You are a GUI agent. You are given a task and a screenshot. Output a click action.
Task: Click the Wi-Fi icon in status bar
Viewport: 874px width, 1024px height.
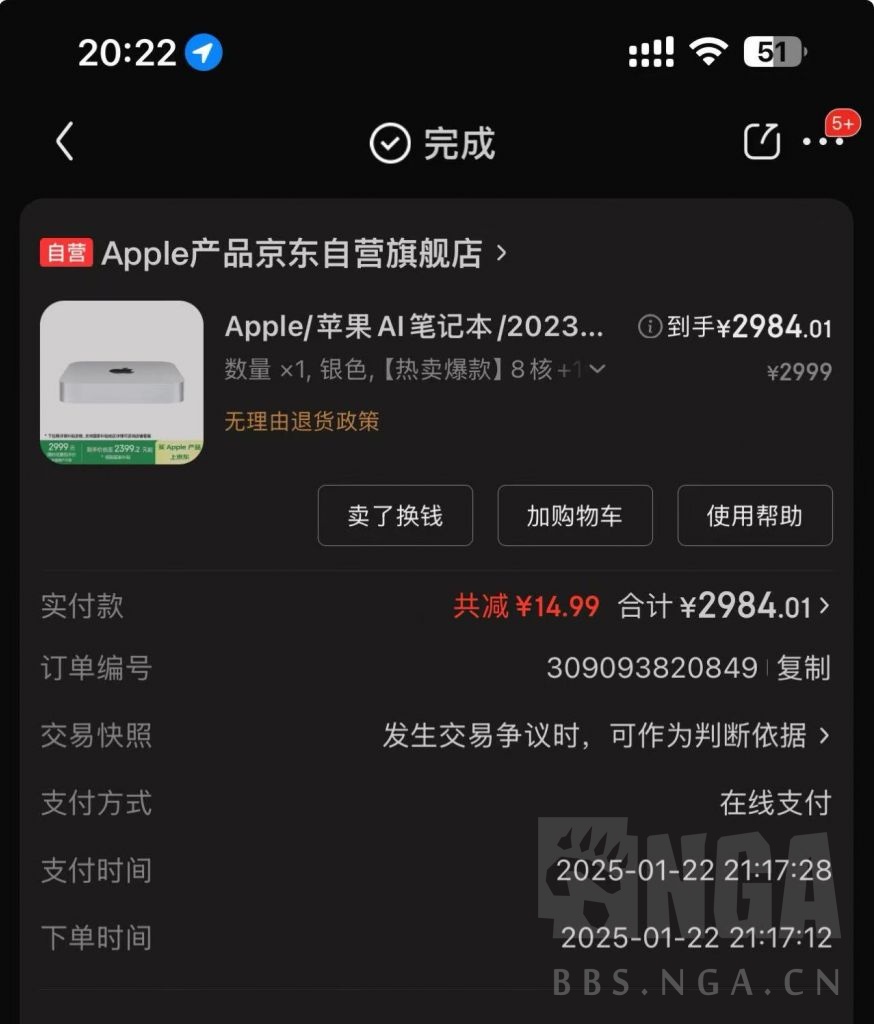[710, 51]
